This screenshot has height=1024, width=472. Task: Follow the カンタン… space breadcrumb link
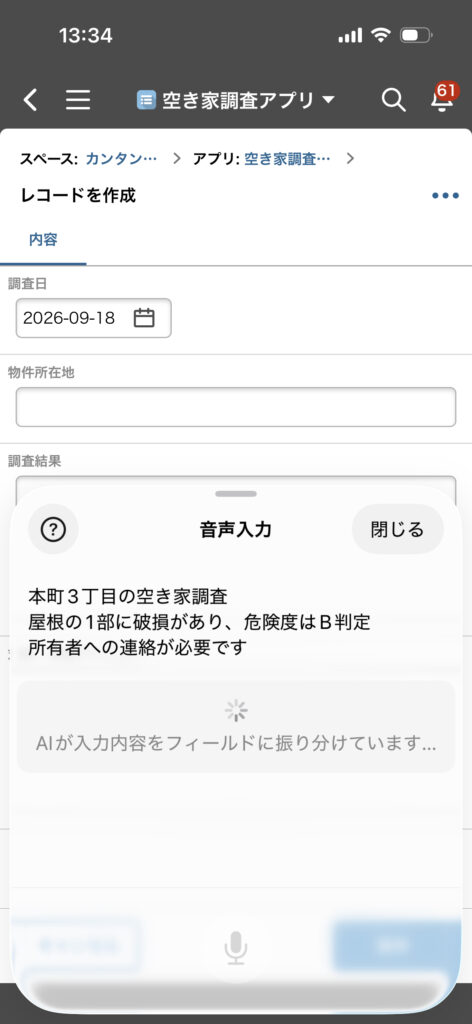coord(121,159)
